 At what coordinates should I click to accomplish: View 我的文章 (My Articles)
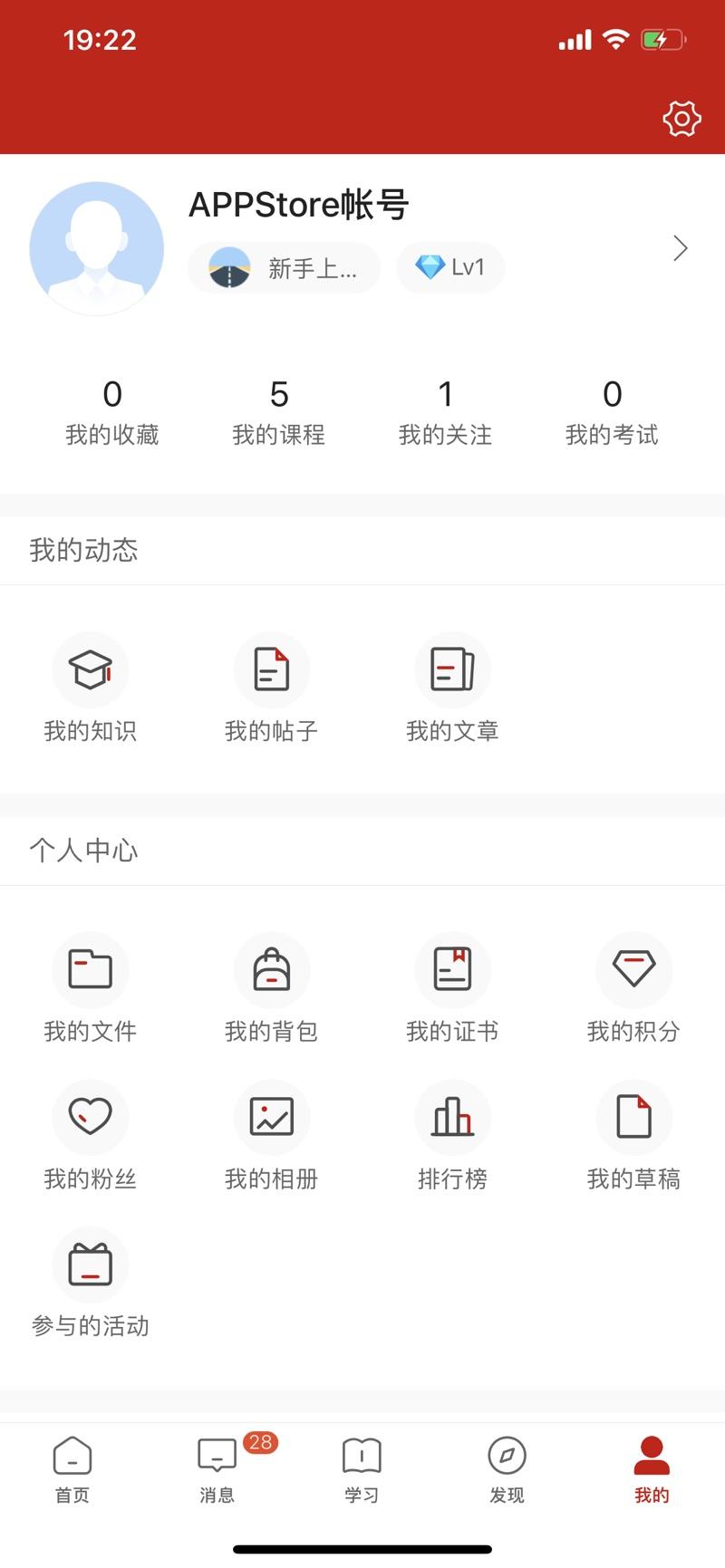tap(453, 688)
